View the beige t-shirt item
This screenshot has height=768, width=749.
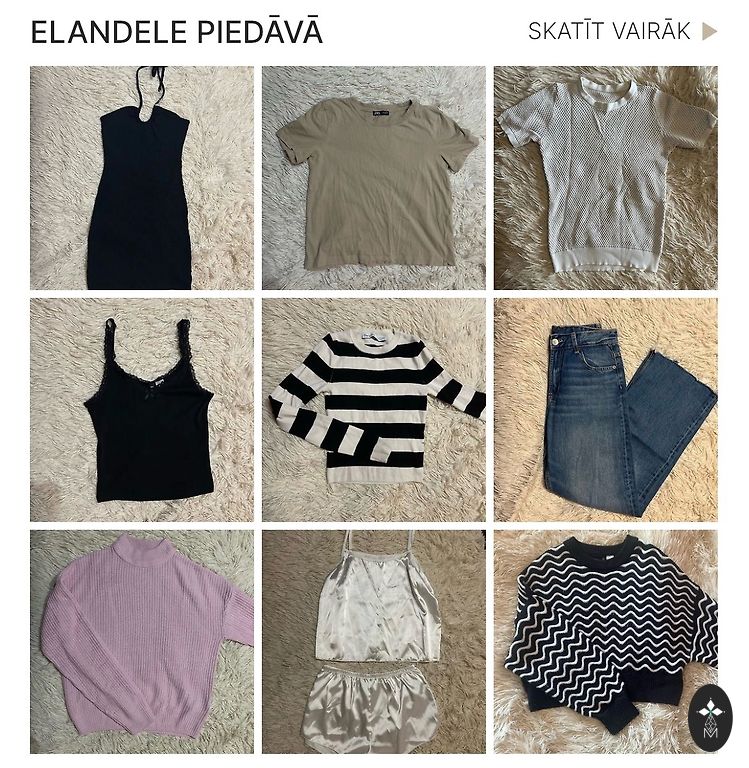click(373, 178)
